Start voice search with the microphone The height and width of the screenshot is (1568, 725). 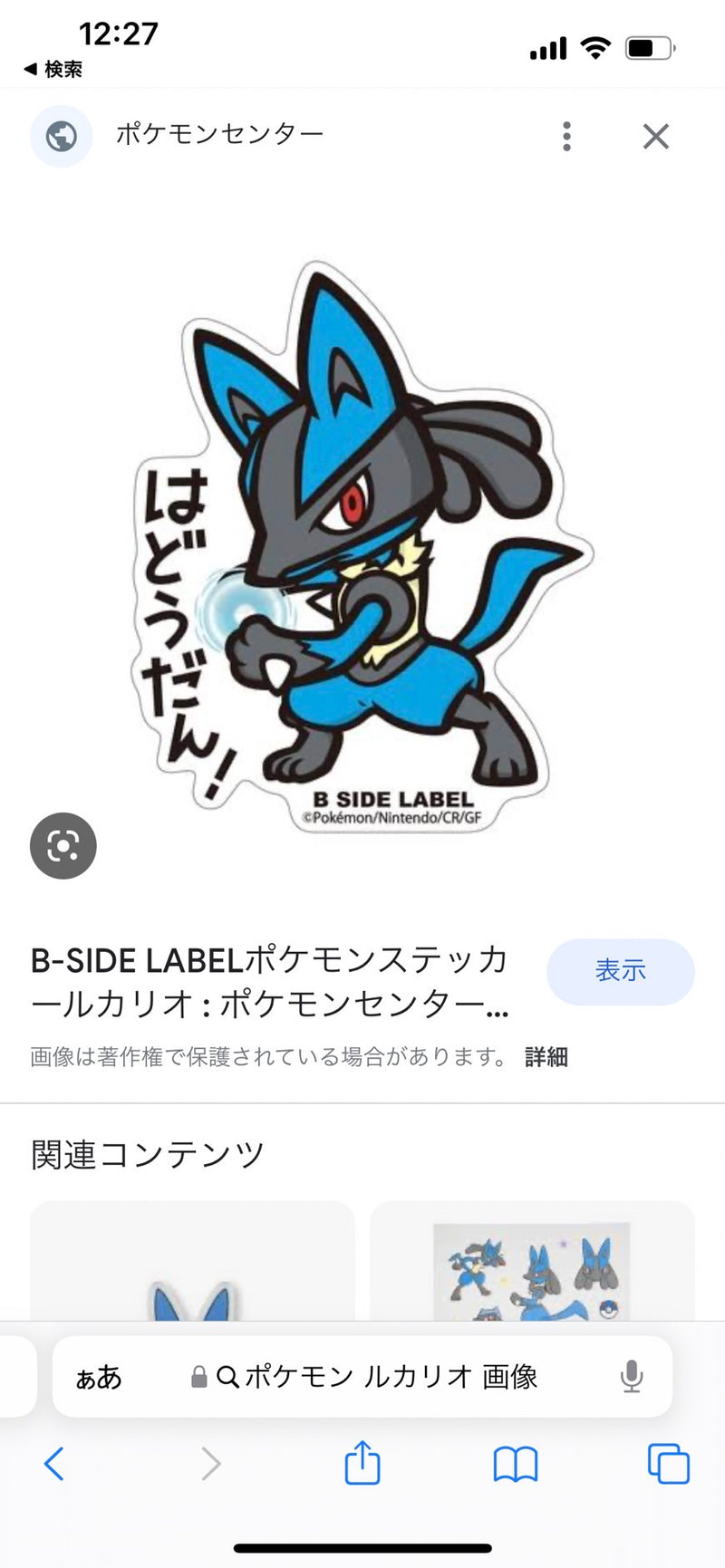[632, 1377]
